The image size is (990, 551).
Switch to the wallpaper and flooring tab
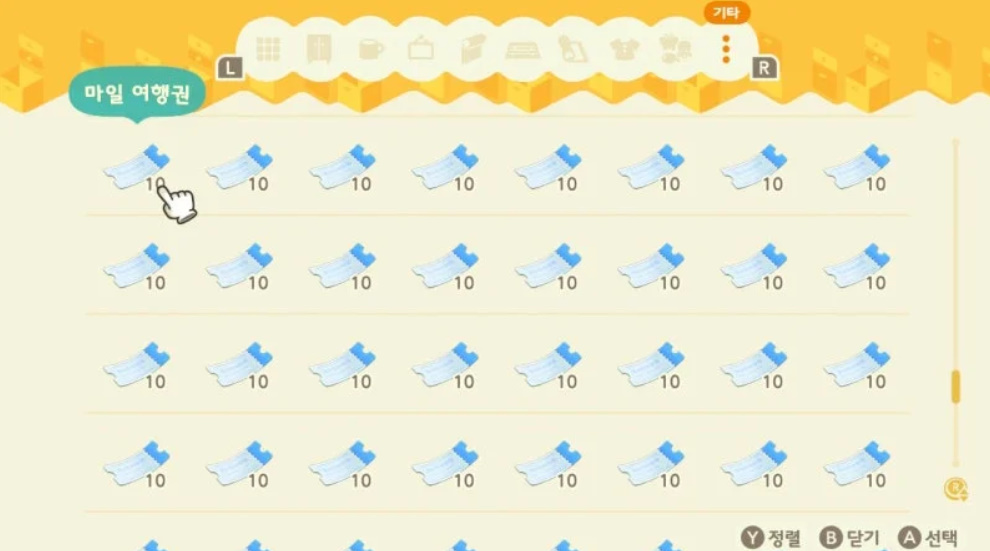pos(472,48)
